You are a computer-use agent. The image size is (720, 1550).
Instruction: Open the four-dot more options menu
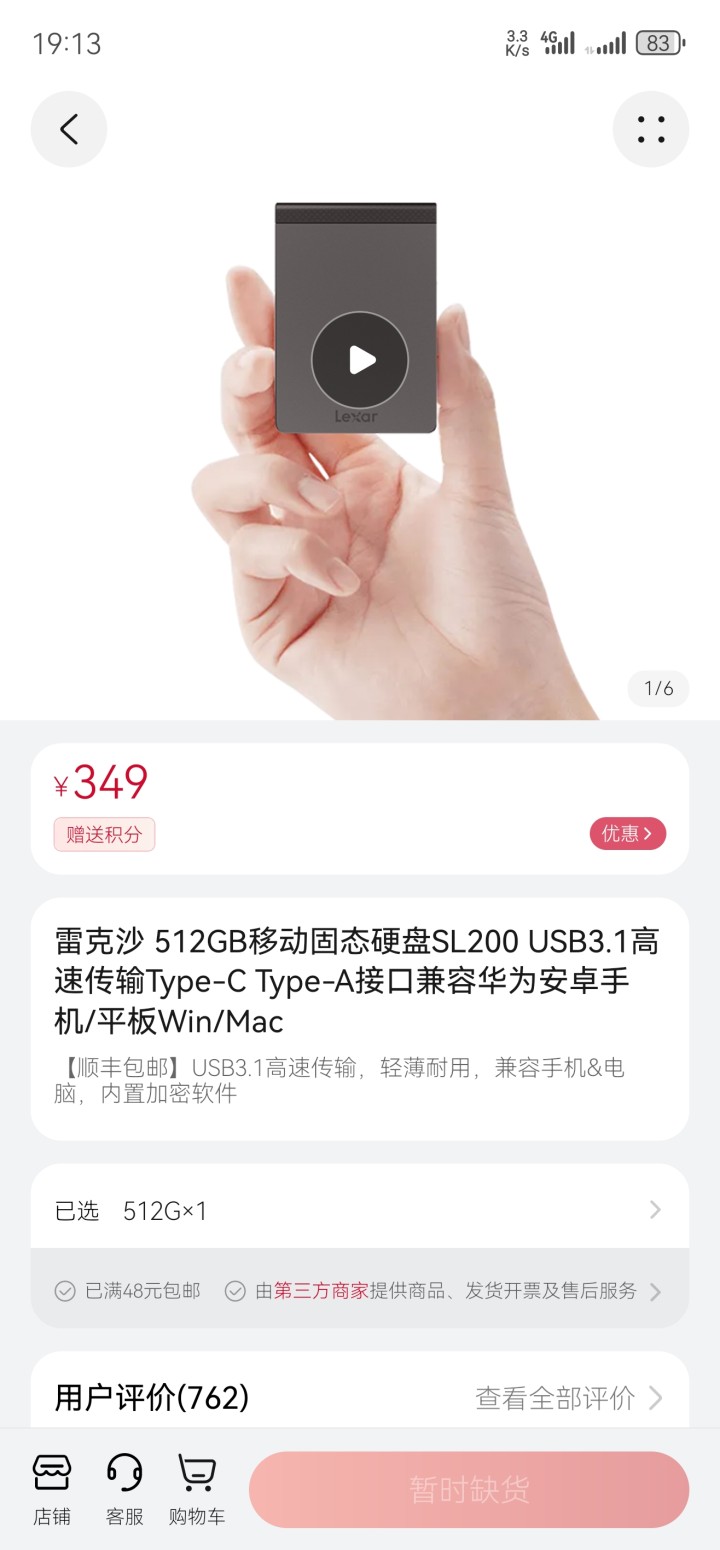(651, 129)
